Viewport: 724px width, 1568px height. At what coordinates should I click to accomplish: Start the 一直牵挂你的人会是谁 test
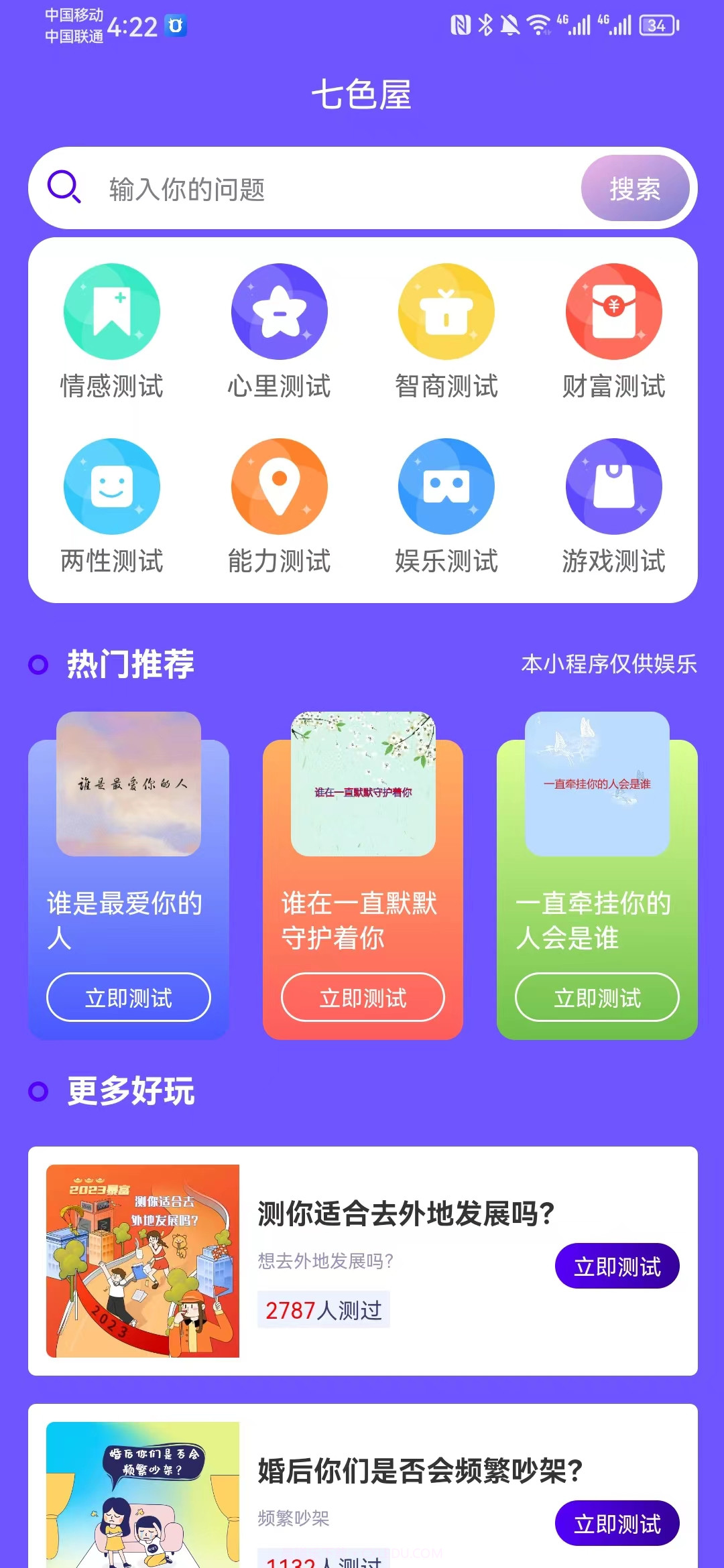pyautogui.click(x=595, y=997)
